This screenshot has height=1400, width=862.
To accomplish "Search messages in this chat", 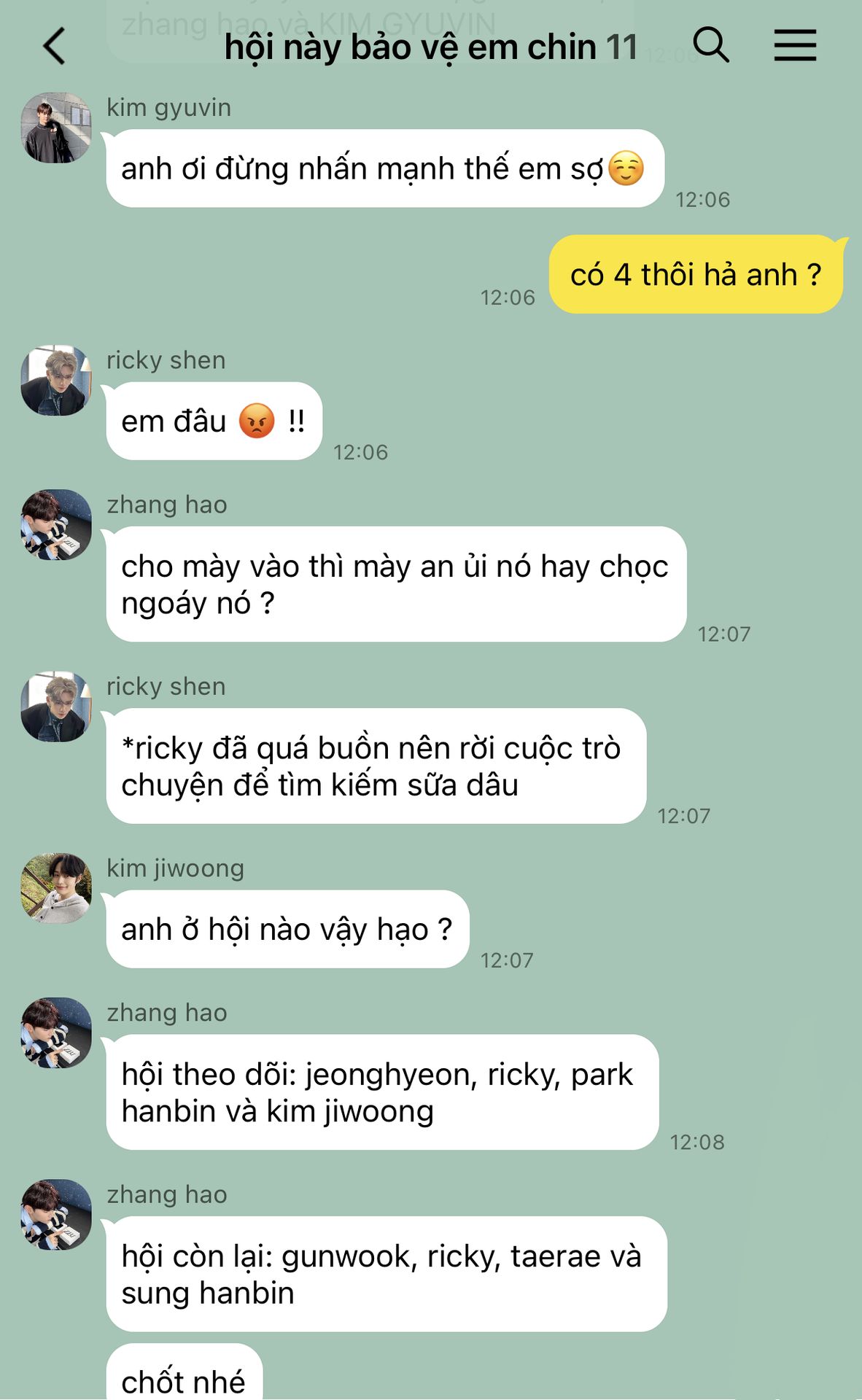I will pos(711,45).
